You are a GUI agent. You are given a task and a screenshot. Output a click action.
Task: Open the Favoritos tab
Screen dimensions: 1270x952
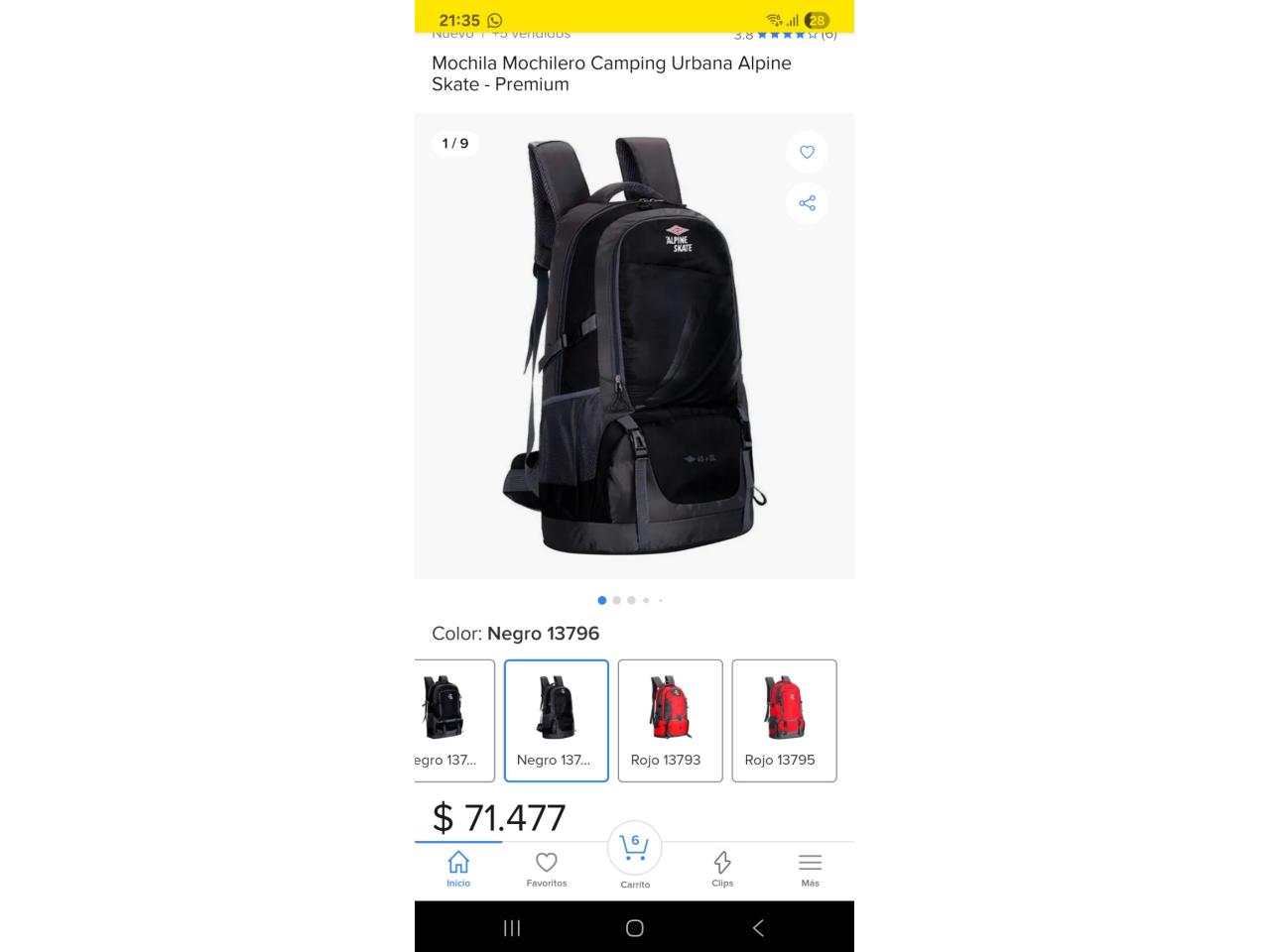point(547,869)
